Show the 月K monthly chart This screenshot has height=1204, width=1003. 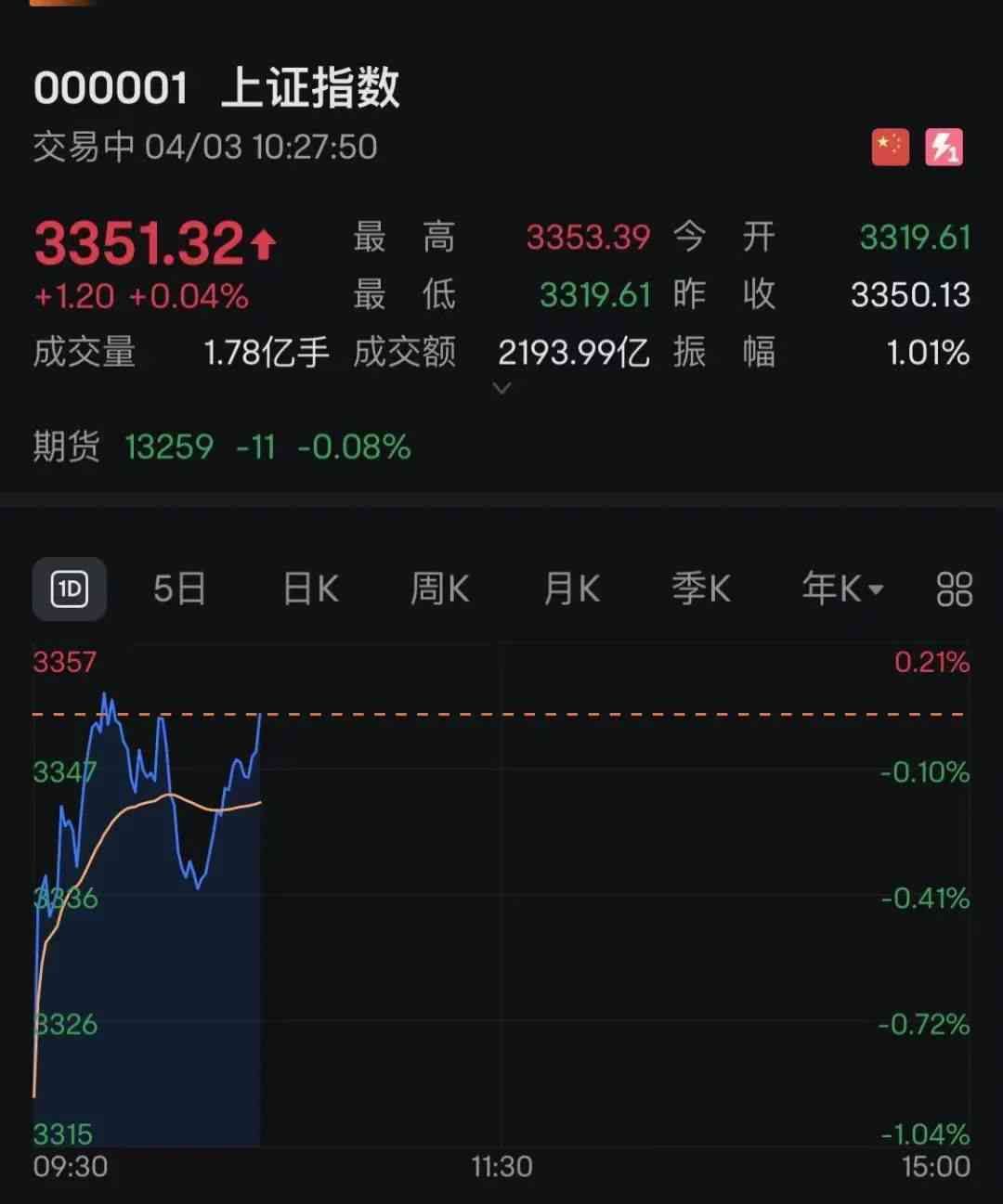pos(571,589)
